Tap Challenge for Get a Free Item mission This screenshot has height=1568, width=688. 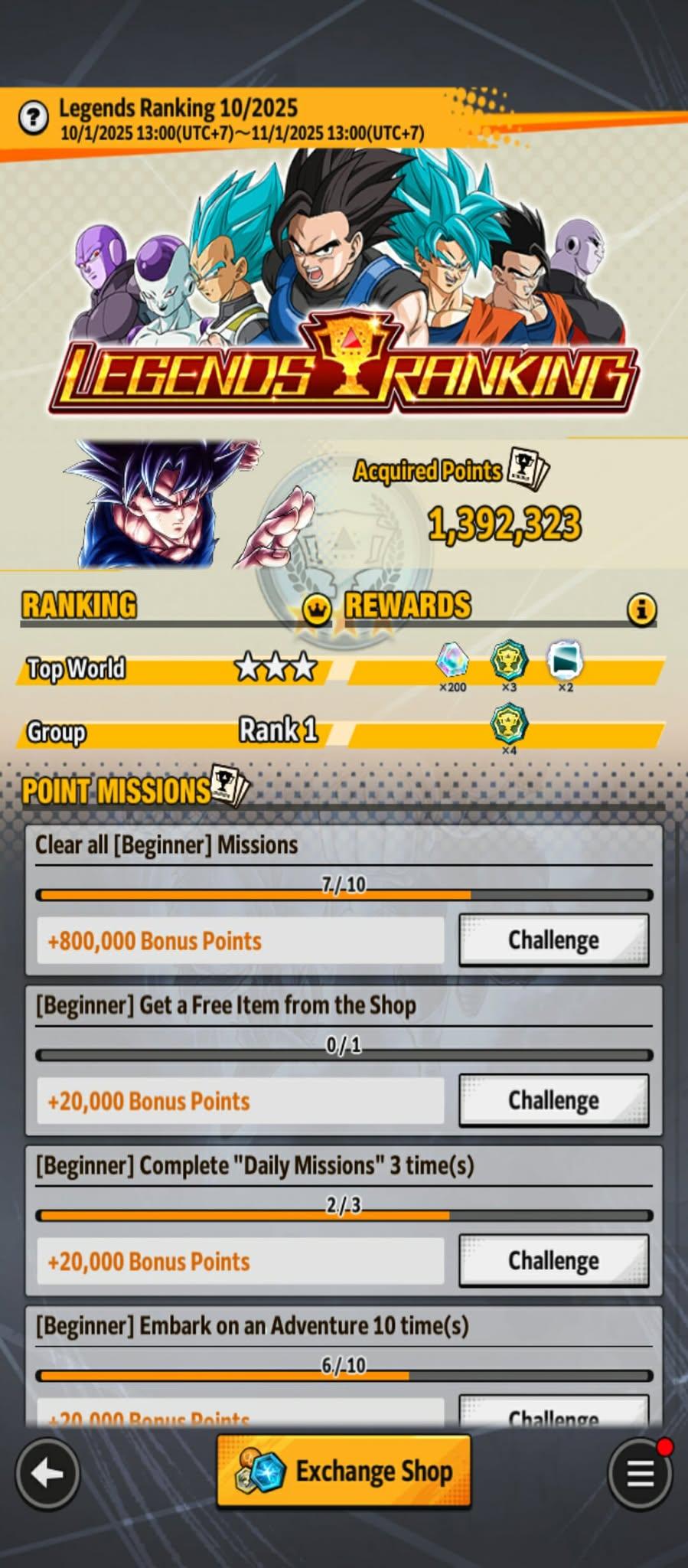pyautogui.click(x=553, y=1100)
